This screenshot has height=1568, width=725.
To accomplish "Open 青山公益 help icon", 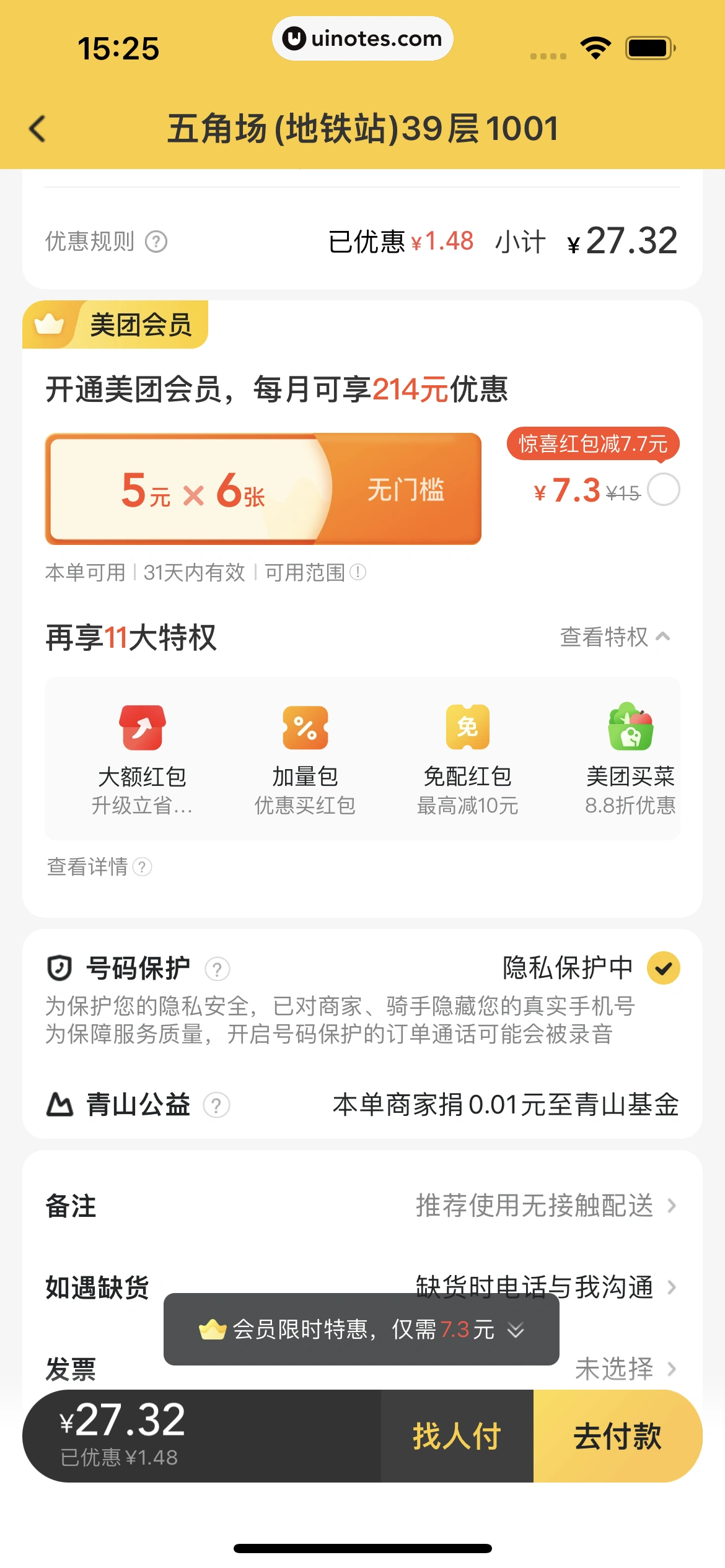I will point(216,1105).
